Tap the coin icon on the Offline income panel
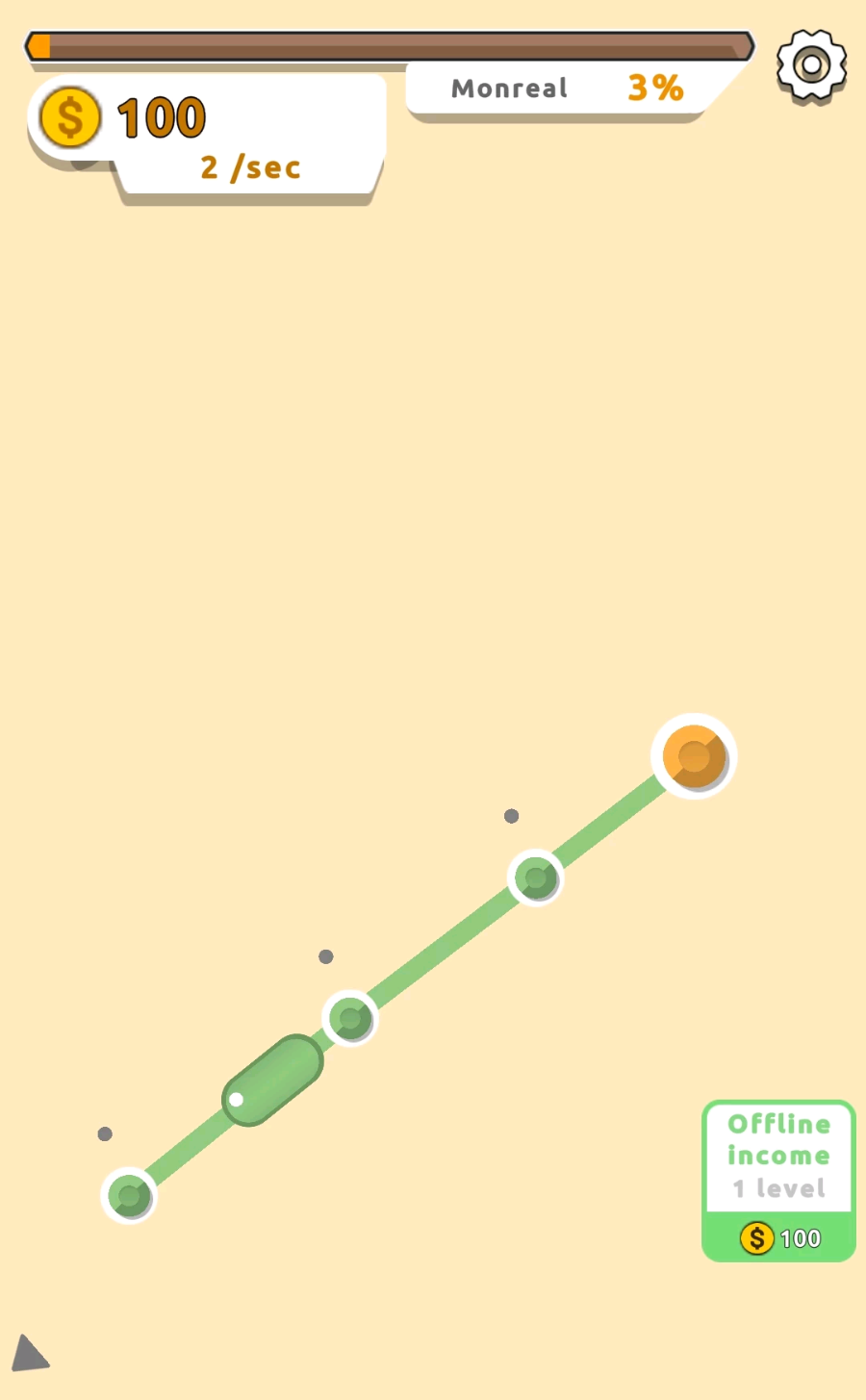This screenshot has height=1400, width=866. pyautogui.click(x=756, y=1239)
